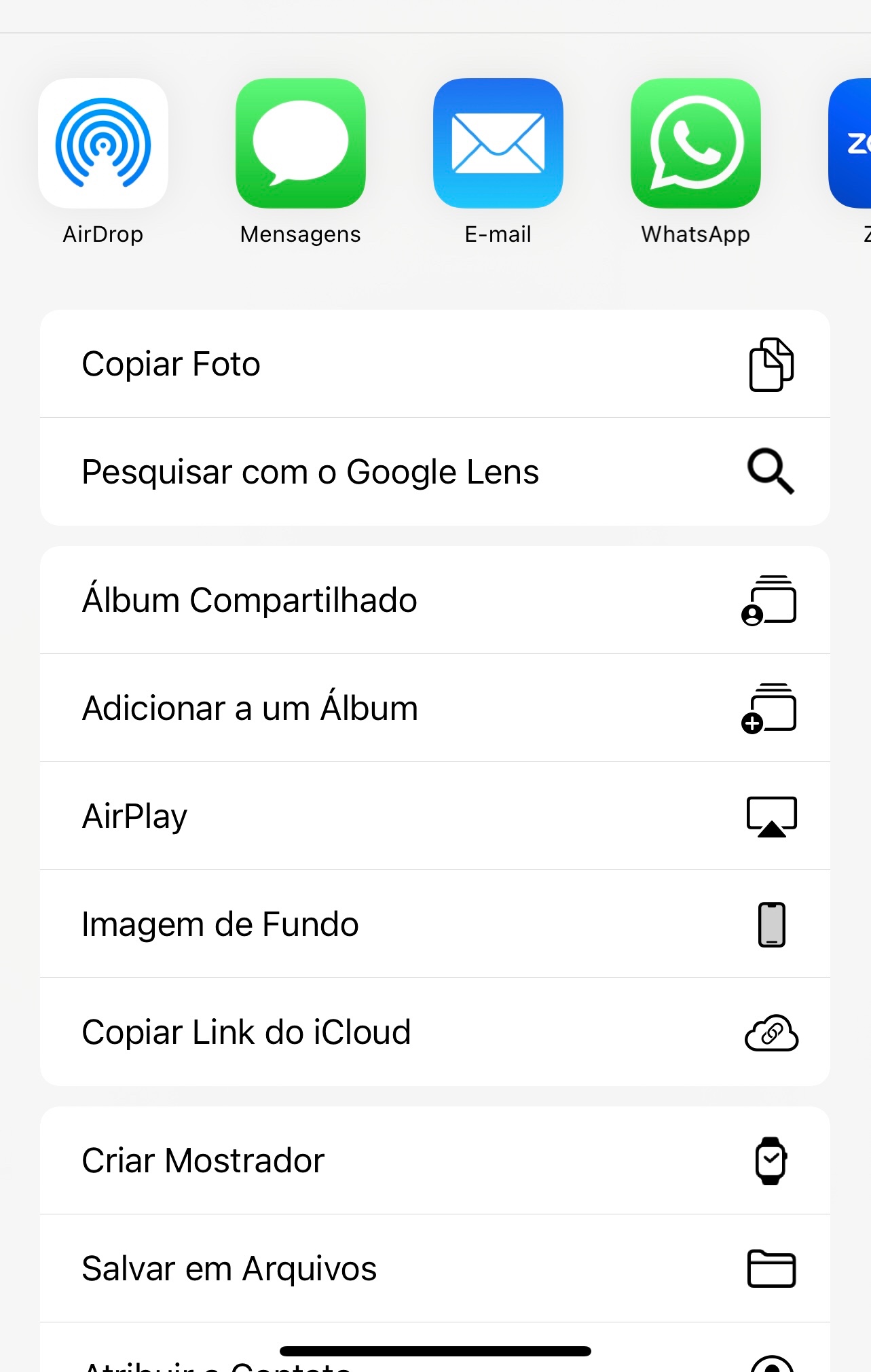Set photo as Imagem de Fundo

click(434, 924)
